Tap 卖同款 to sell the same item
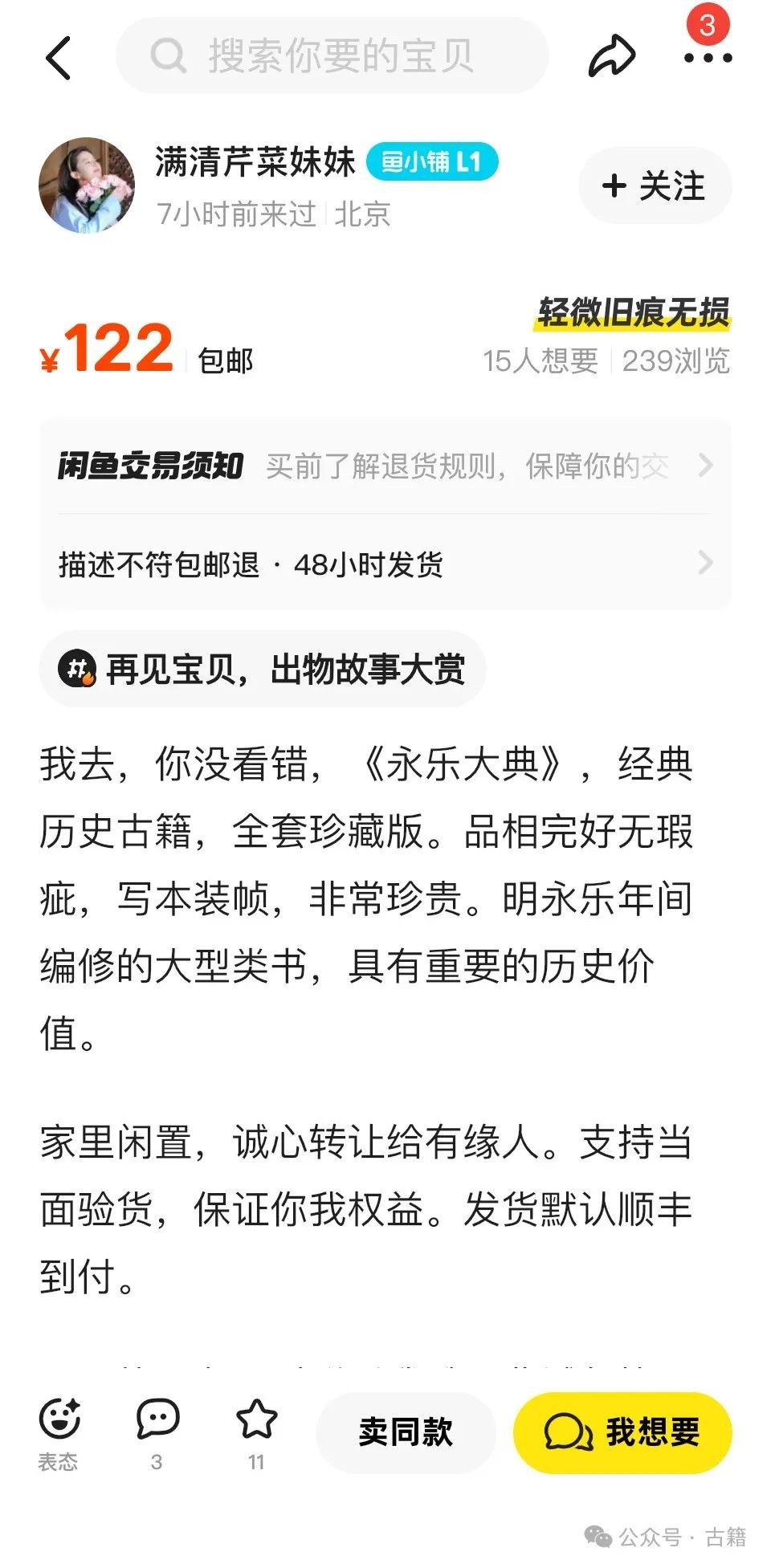Viewport: 771px width, 1568px height. click(x=406, y=1433)
